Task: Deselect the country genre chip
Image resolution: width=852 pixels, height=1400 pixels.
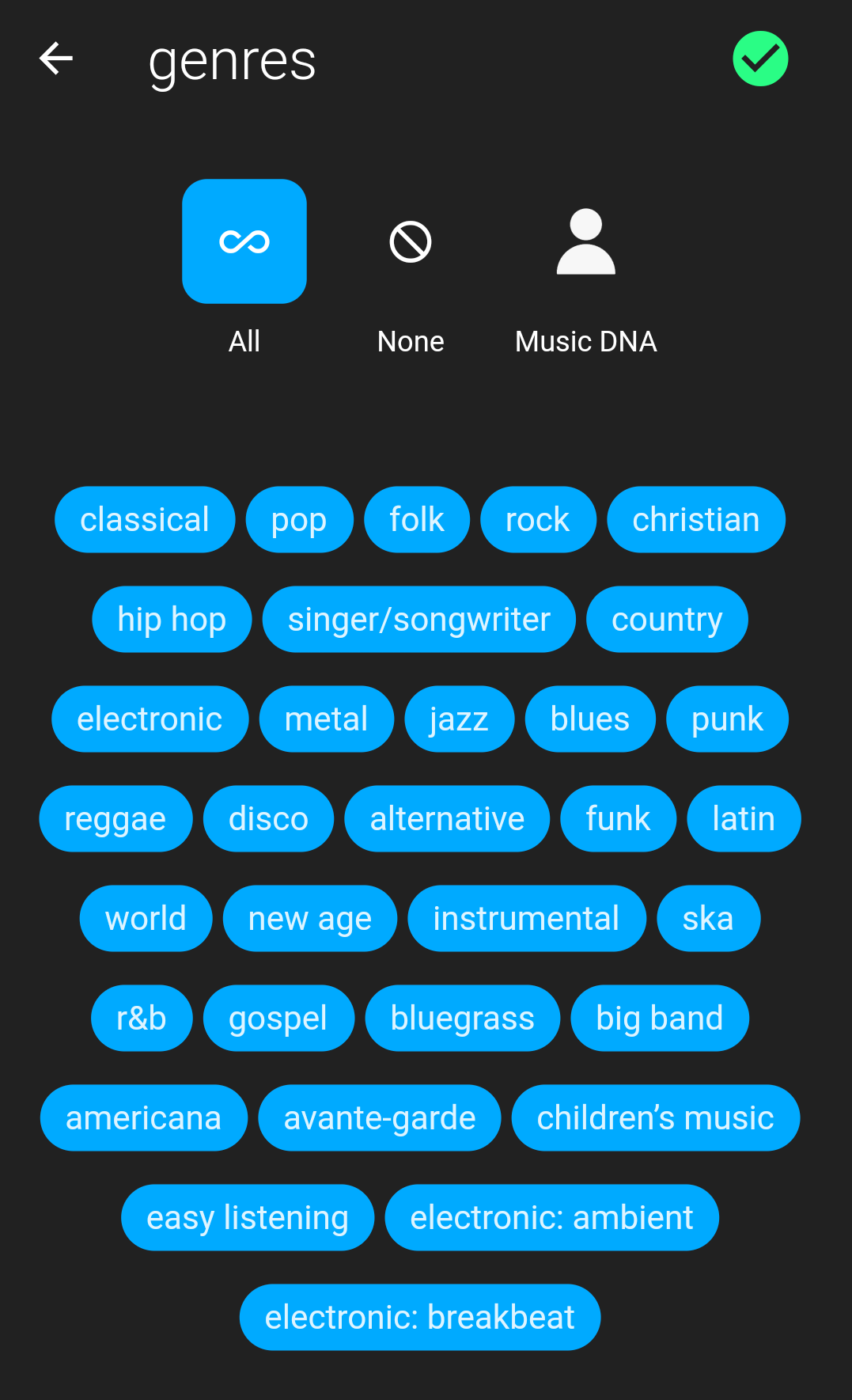Action: point(667,620)
